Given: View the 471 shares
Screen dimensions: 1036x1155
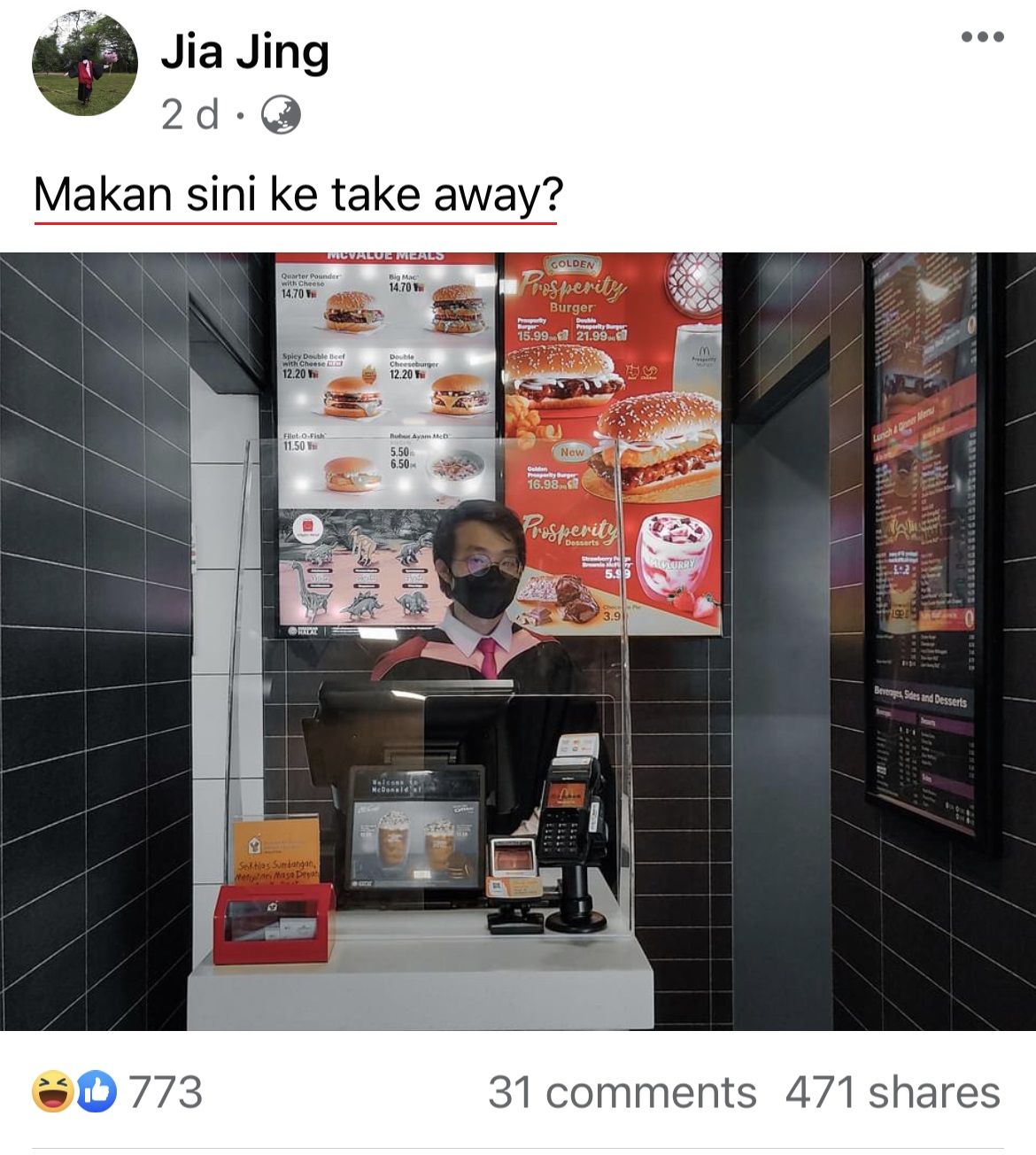Looking at the screenshot, I should tap(892, 1092).
